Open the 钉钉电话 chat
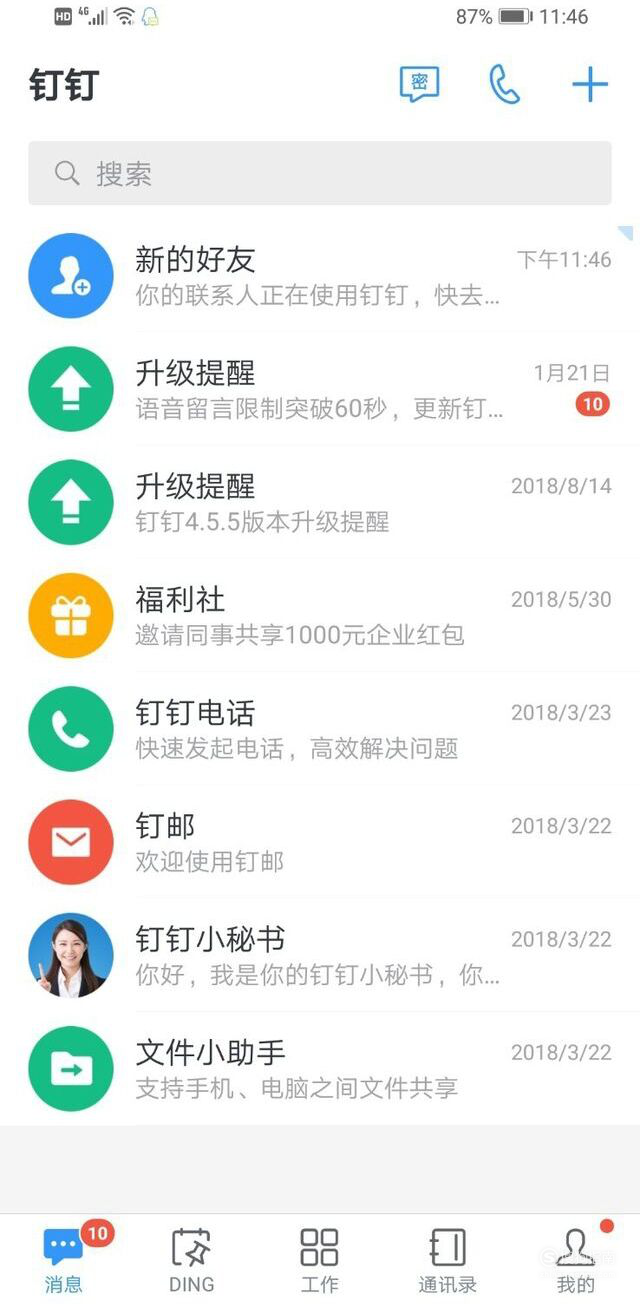 tap(320, 727)
